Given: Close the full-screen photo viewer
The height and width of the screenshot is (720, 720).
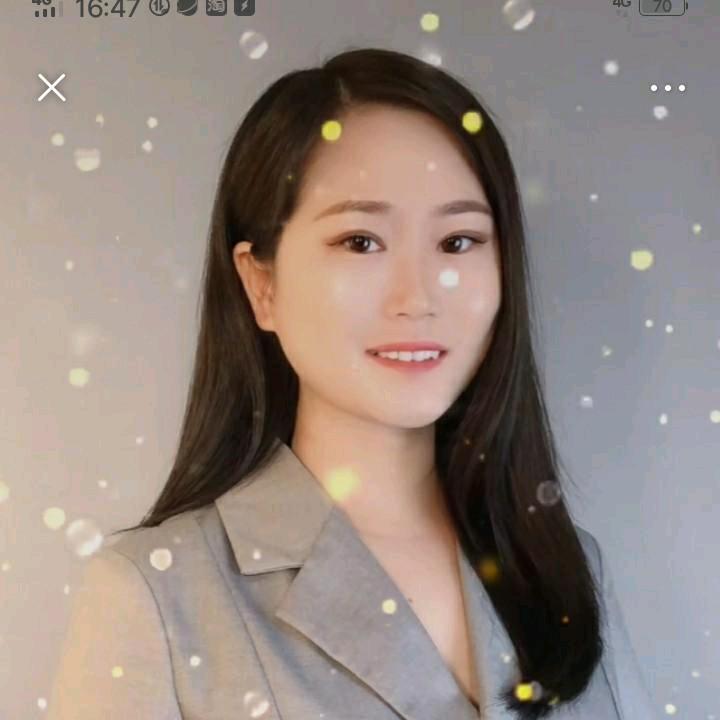Looking at the screenshot, I should pyautogui.click(x=52, y=88).
